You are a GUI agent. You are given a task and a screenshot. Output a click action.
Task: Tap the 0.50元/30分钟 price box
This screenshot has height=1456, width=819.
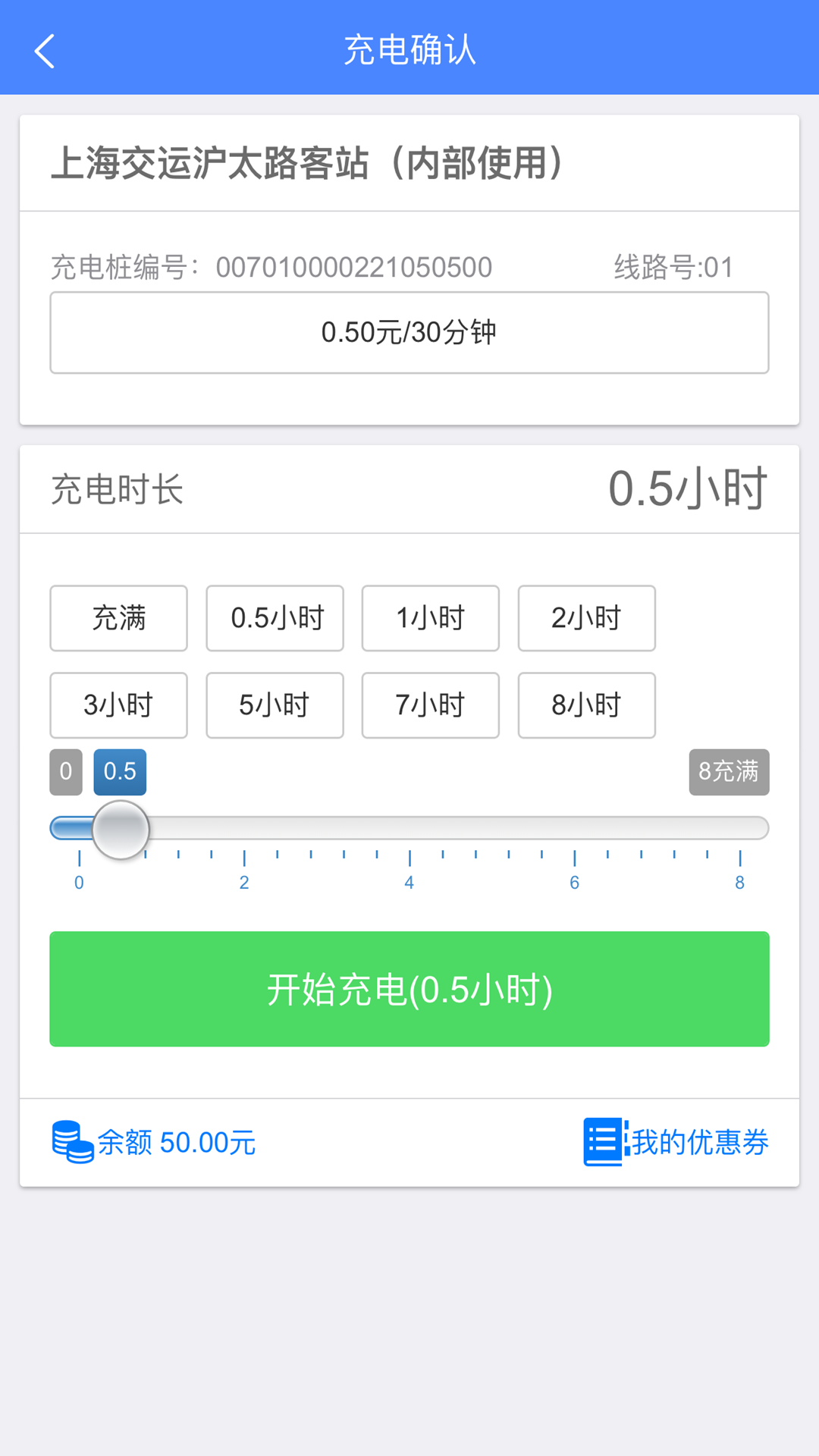coord(409,332)
